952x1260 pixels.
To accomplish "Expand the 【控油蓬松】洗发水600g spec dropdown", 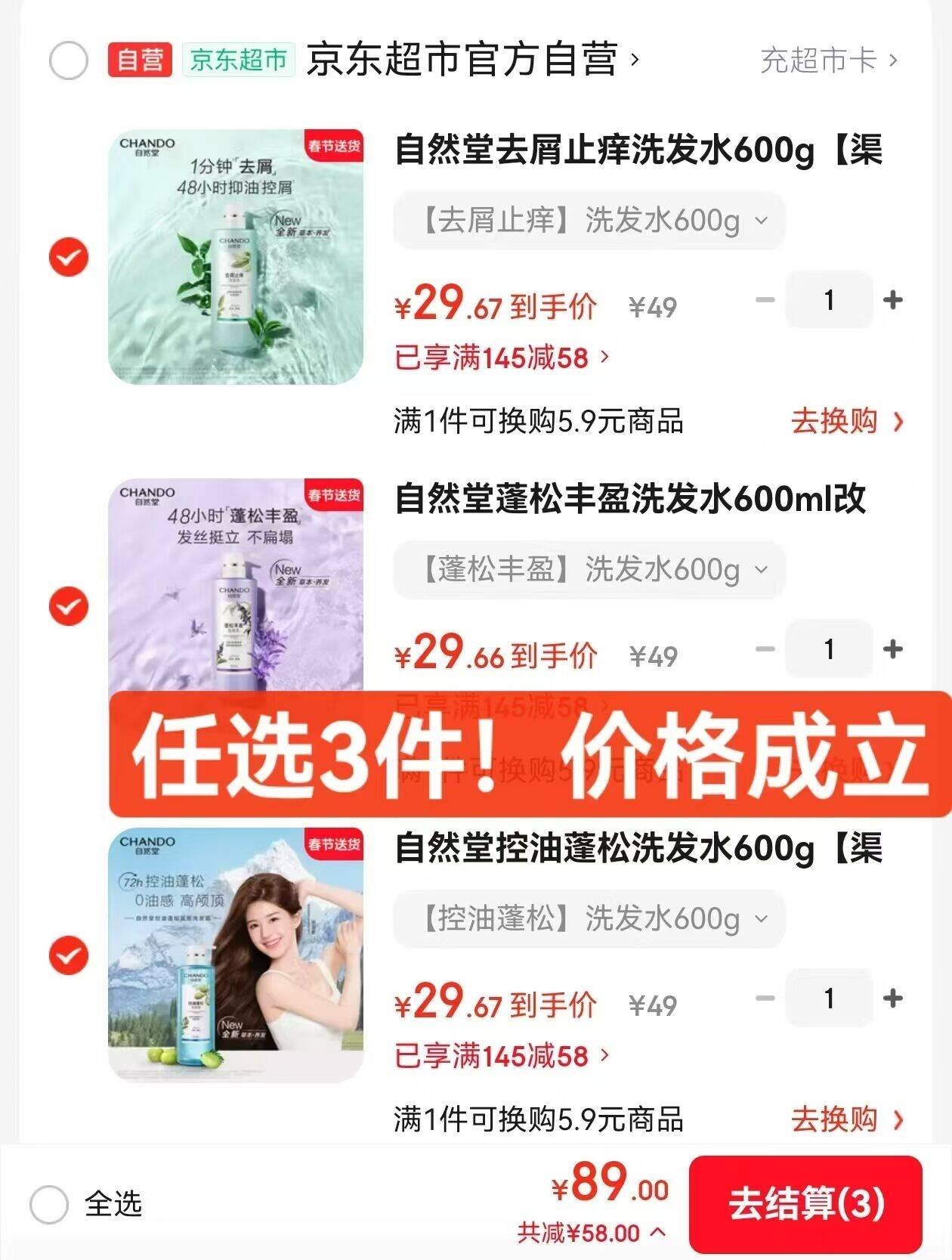I will coord(589,919).
